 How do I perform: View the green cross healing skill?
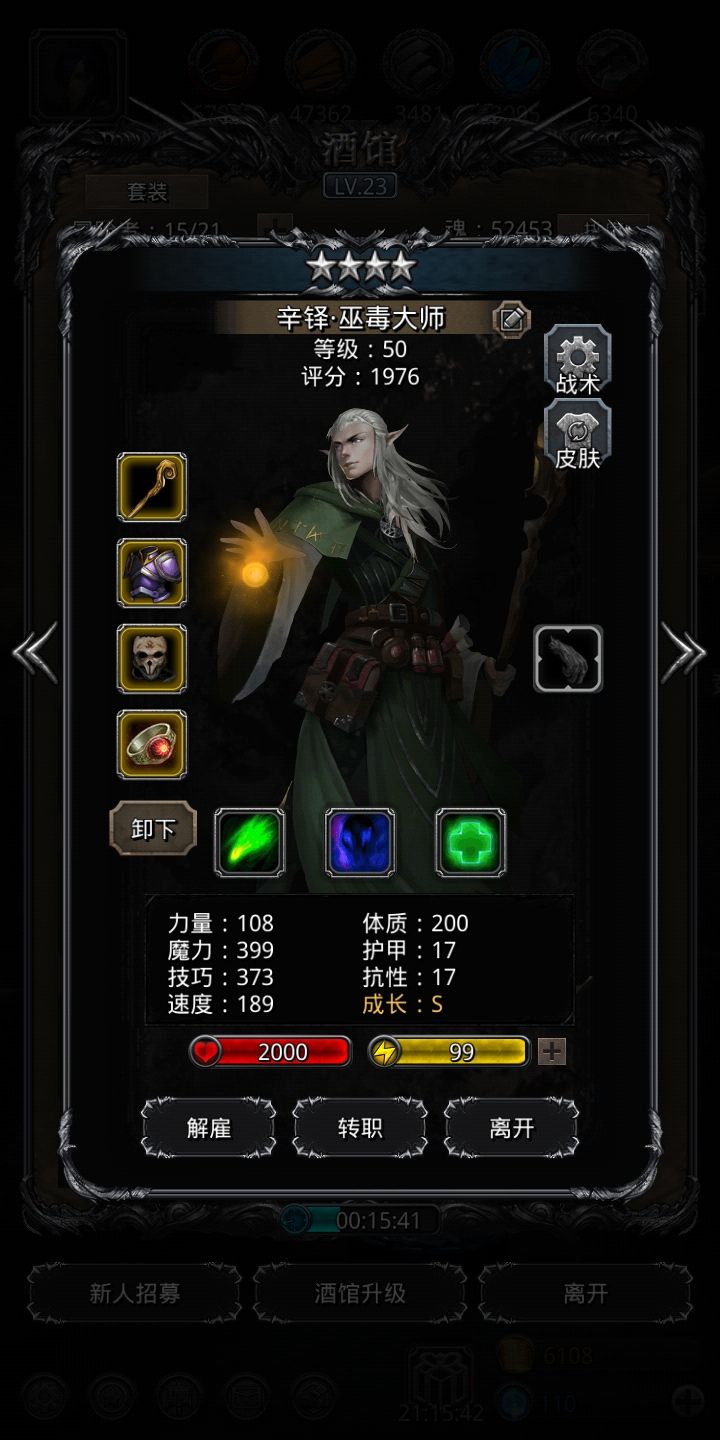(x=470, y=842)
